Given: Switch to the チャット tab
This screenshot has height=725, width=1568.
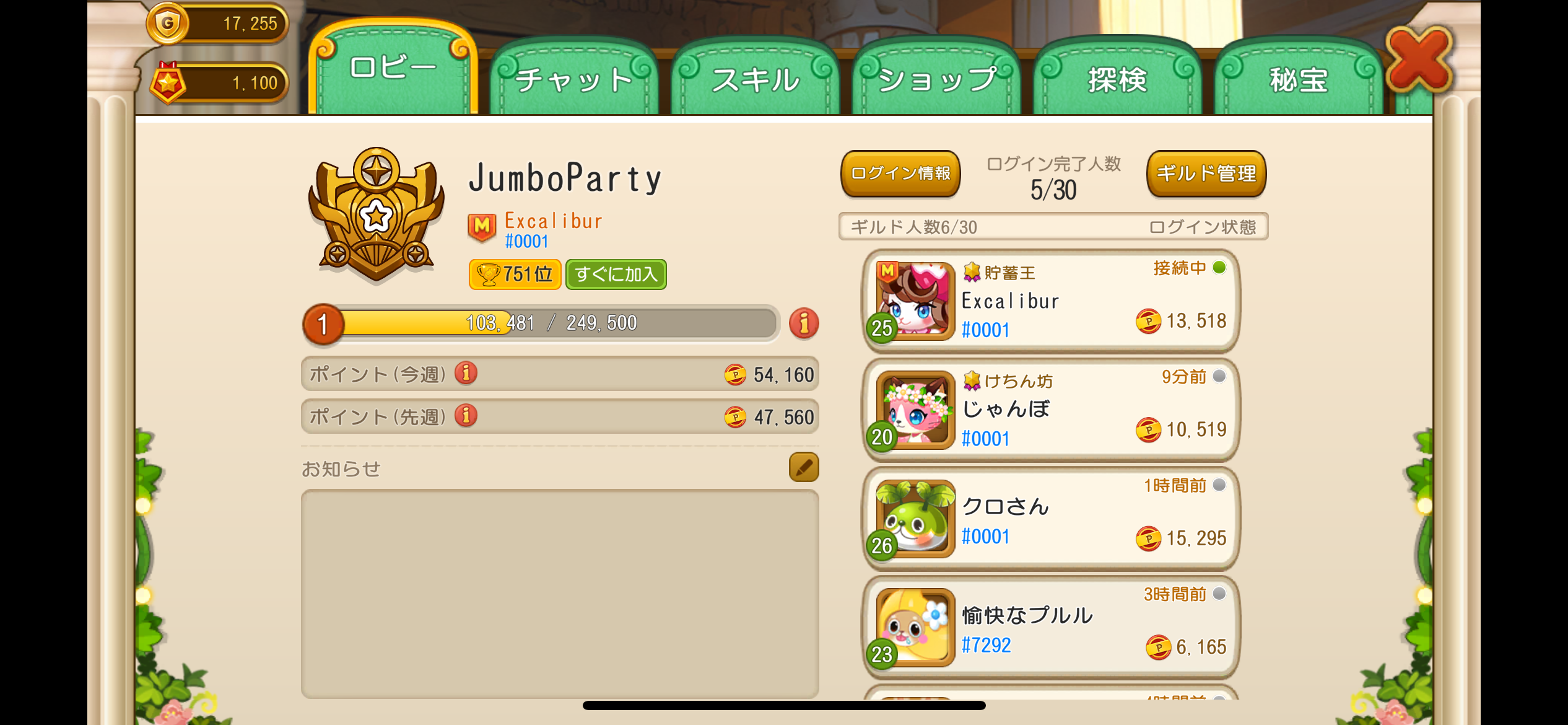Looking at the screenshot, I should point(573,79).
